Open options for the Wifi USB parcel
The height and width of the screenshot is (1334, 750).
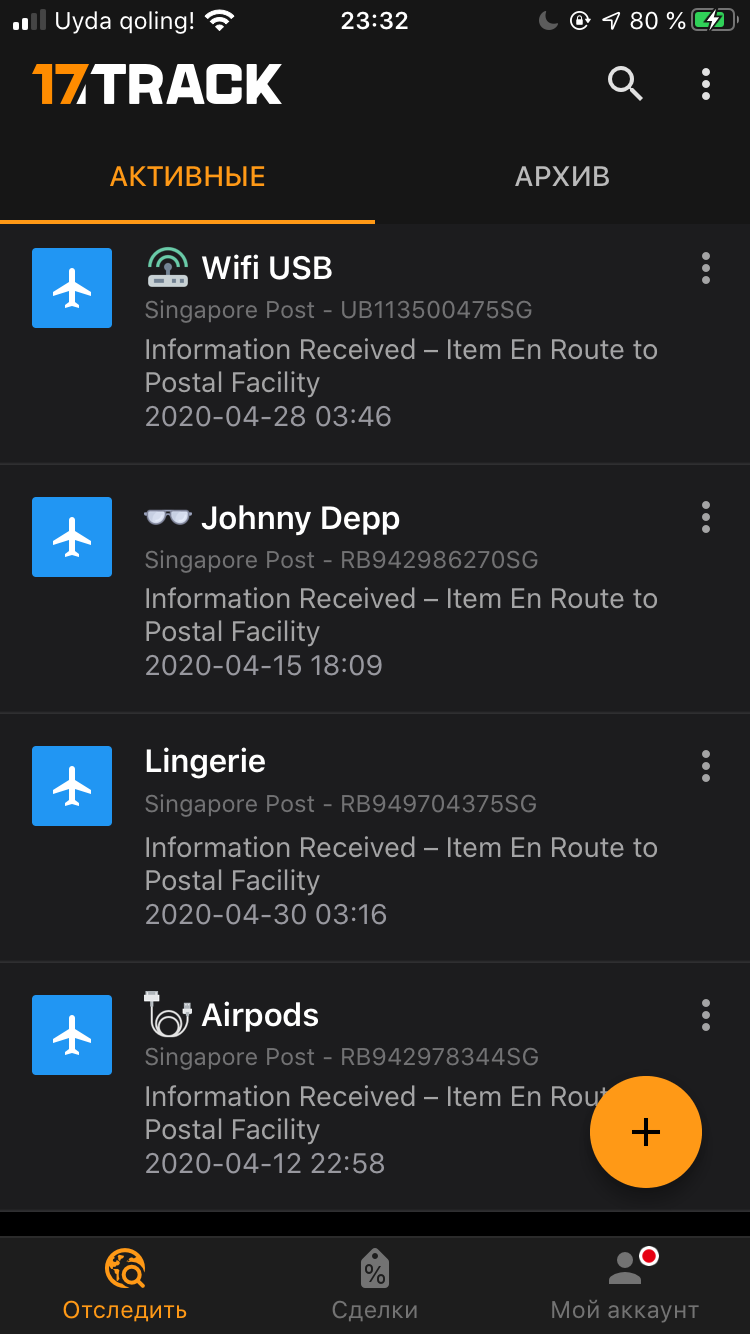pos(706,268)
